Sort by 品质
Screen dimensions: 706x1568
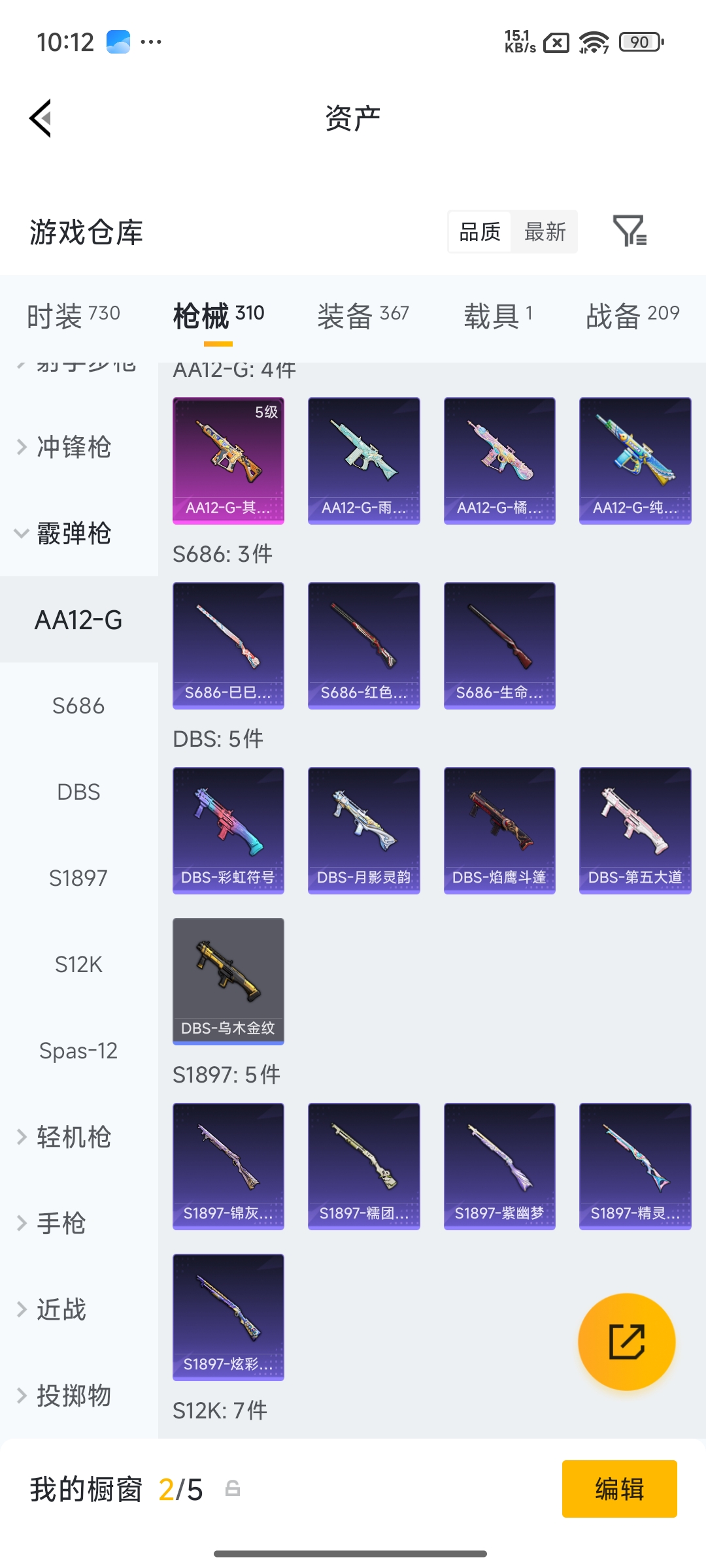pyautogui.click(x=480, y=232)
